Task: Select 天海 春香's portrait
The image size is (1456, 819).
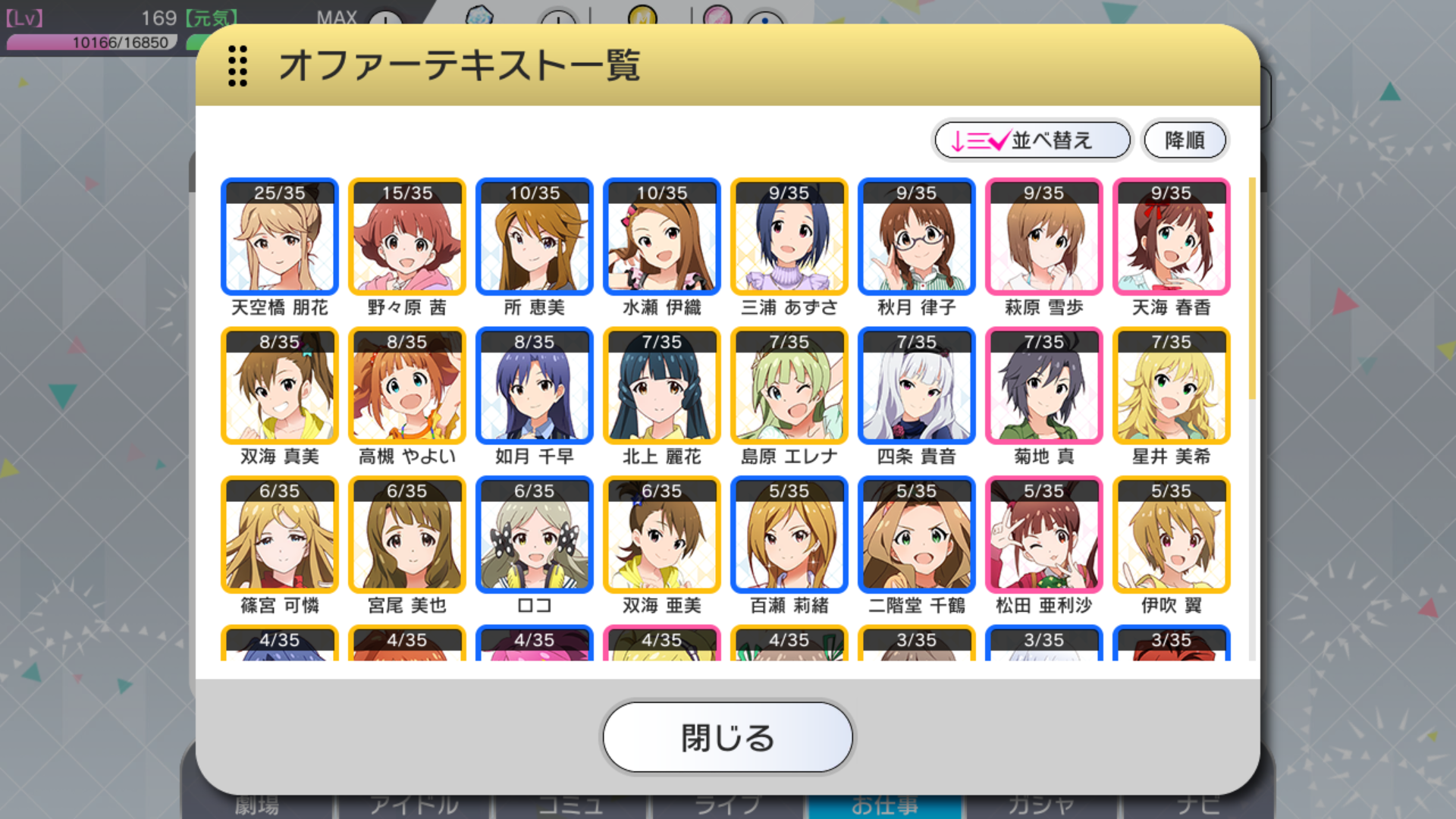Action: [1172, 237]
